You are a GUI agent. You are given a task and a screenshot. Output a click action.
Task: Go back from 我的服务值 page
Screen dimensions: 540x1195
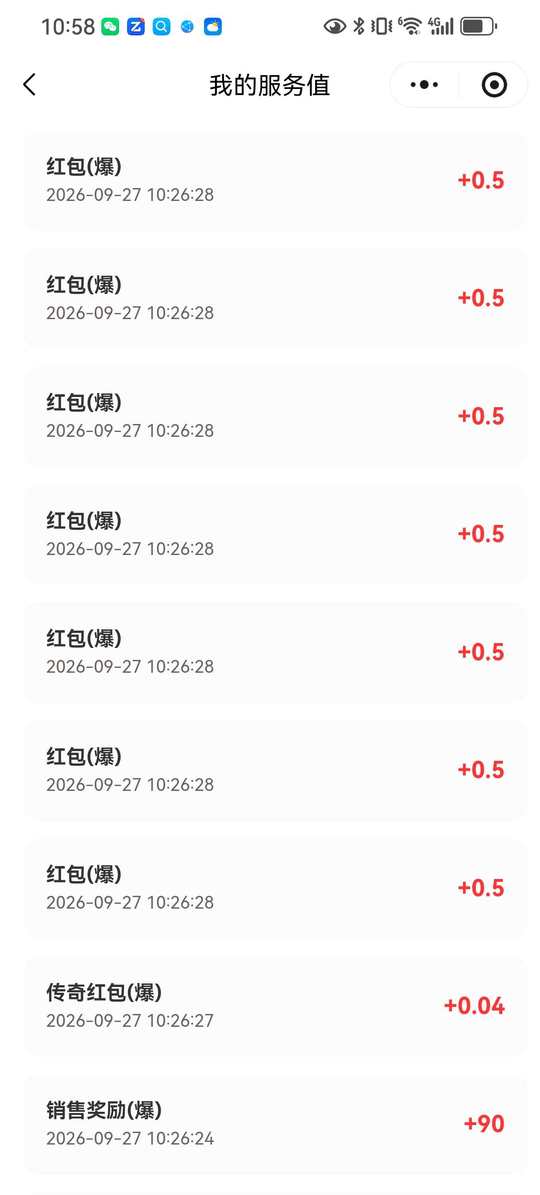[29, 85]
